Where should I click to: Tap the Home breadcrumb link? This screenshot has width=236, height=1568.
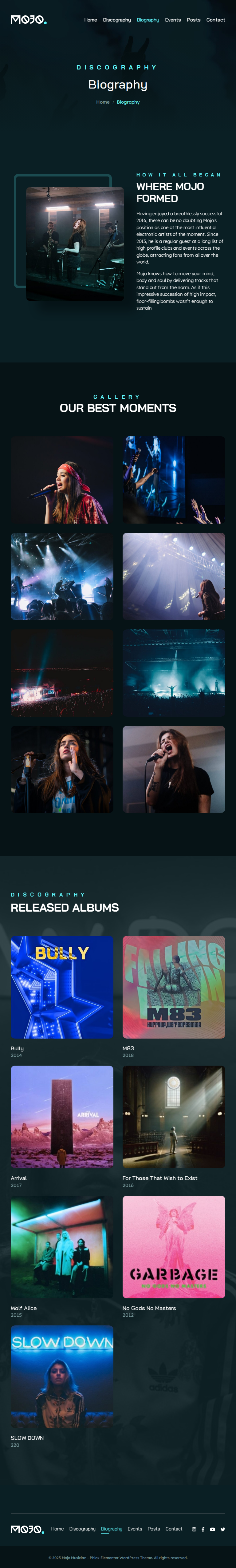coord(103,102)
